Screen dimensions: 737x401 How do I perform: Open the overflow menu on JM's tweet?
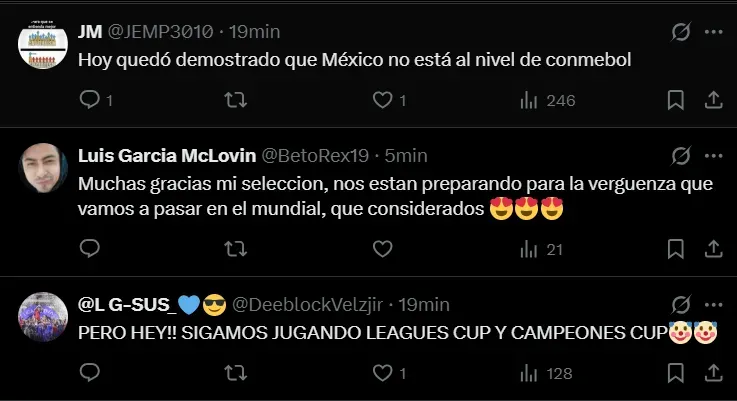point(713,32)
